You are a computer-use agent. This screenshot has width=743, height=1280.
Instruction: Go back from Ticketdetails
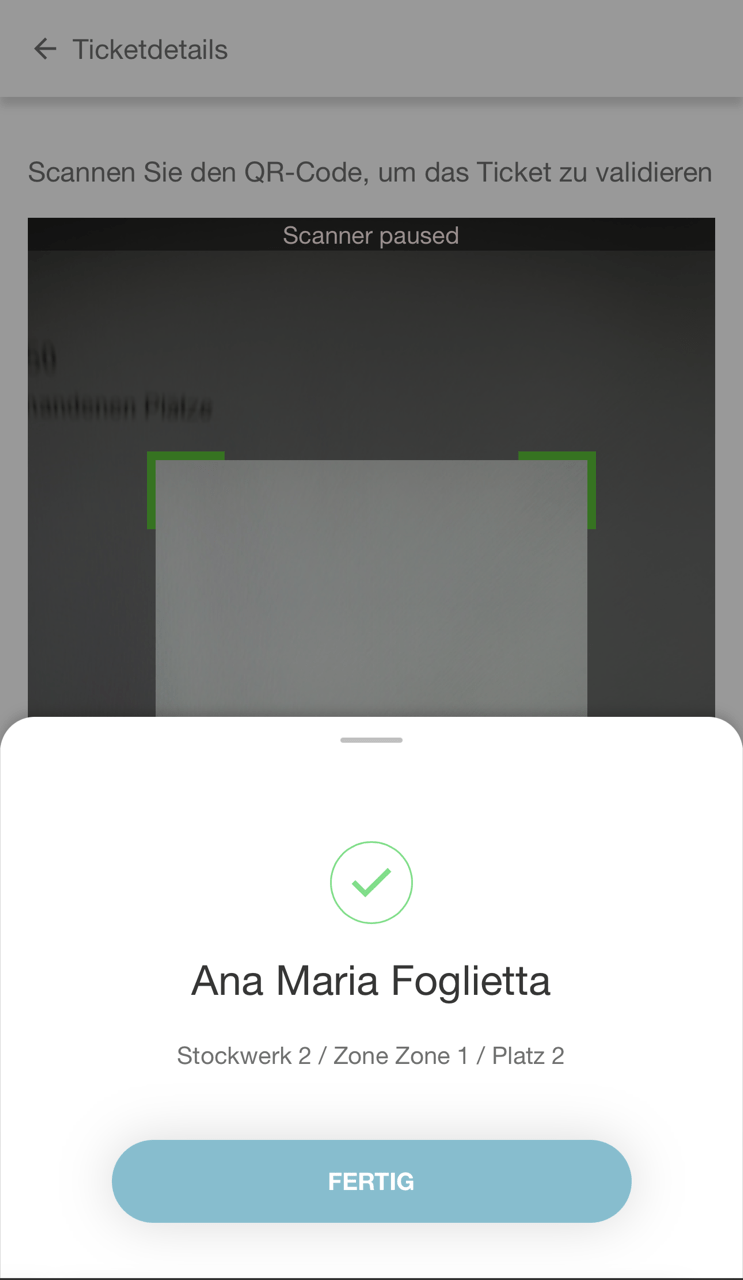tap(45, 49)
